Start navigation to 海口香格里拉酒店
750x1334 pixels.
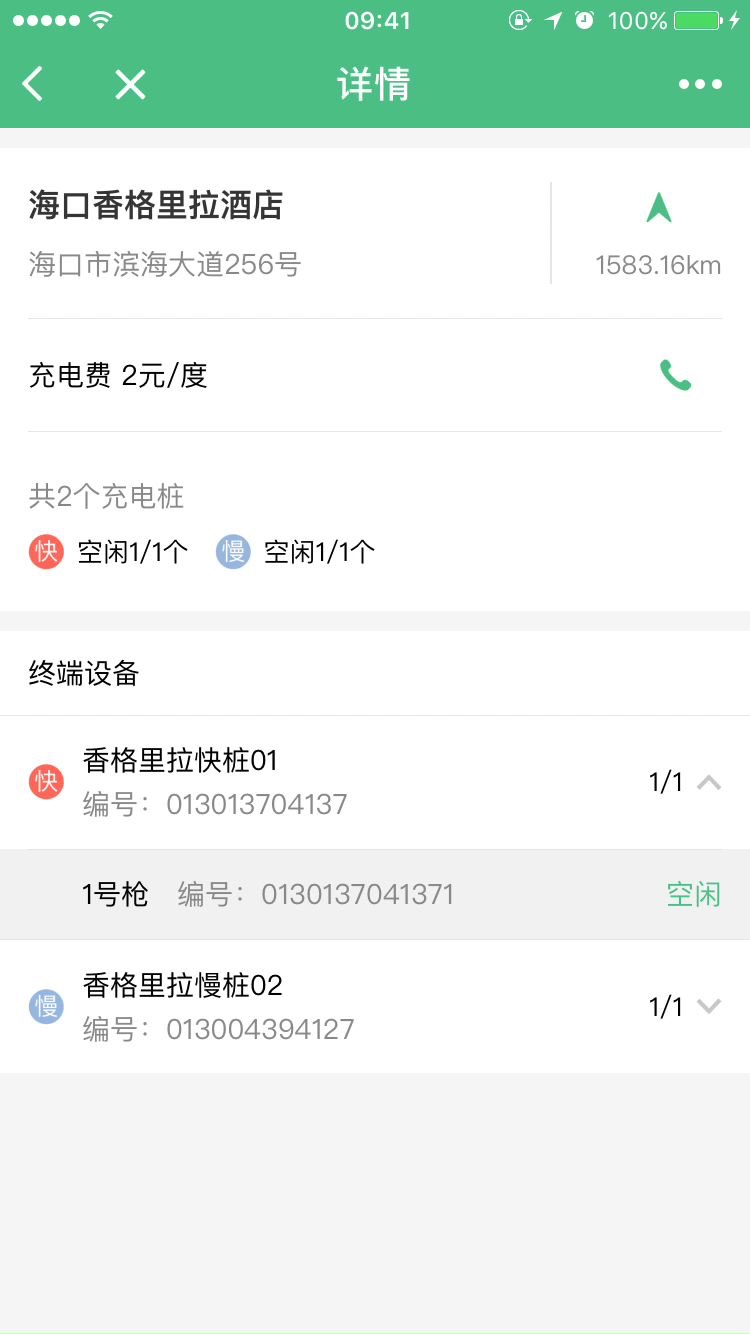coord(658,208)
